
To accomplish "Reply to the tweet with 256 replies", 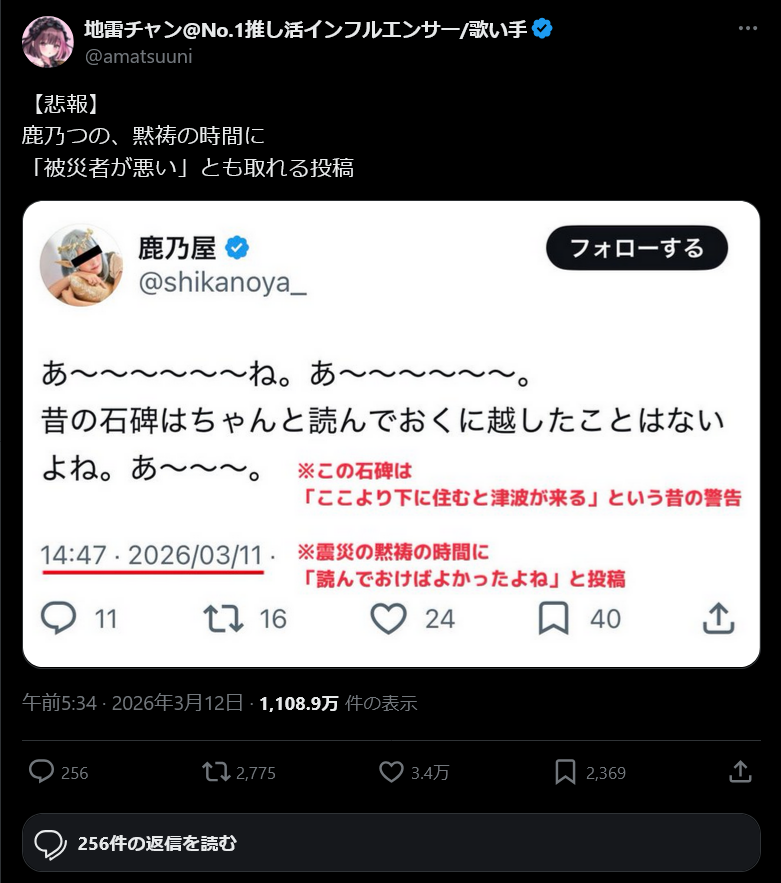I will click(41, 772).
